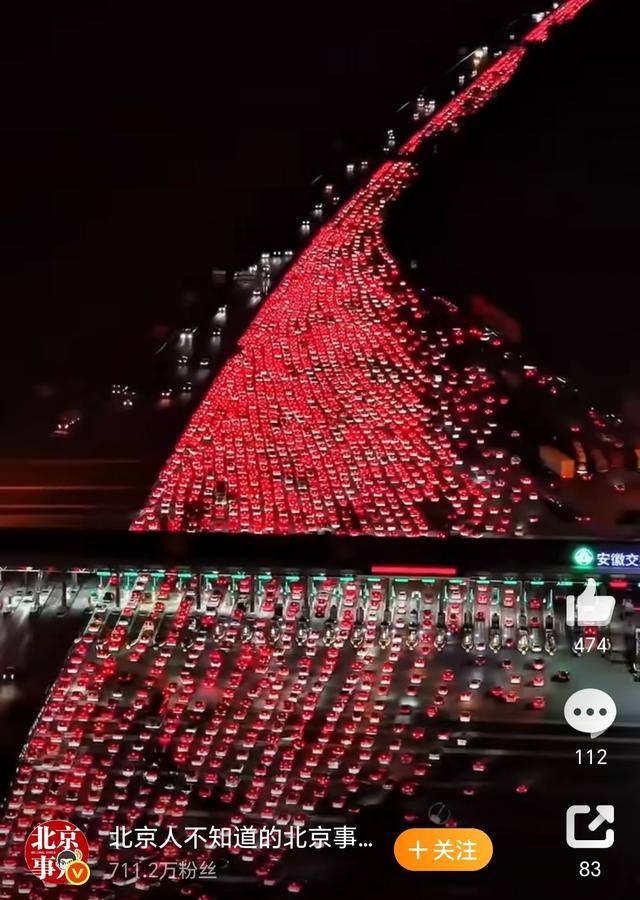Like this video with the thumbs-up icon
Screen dimensions: 640x900
coord(590,603)
